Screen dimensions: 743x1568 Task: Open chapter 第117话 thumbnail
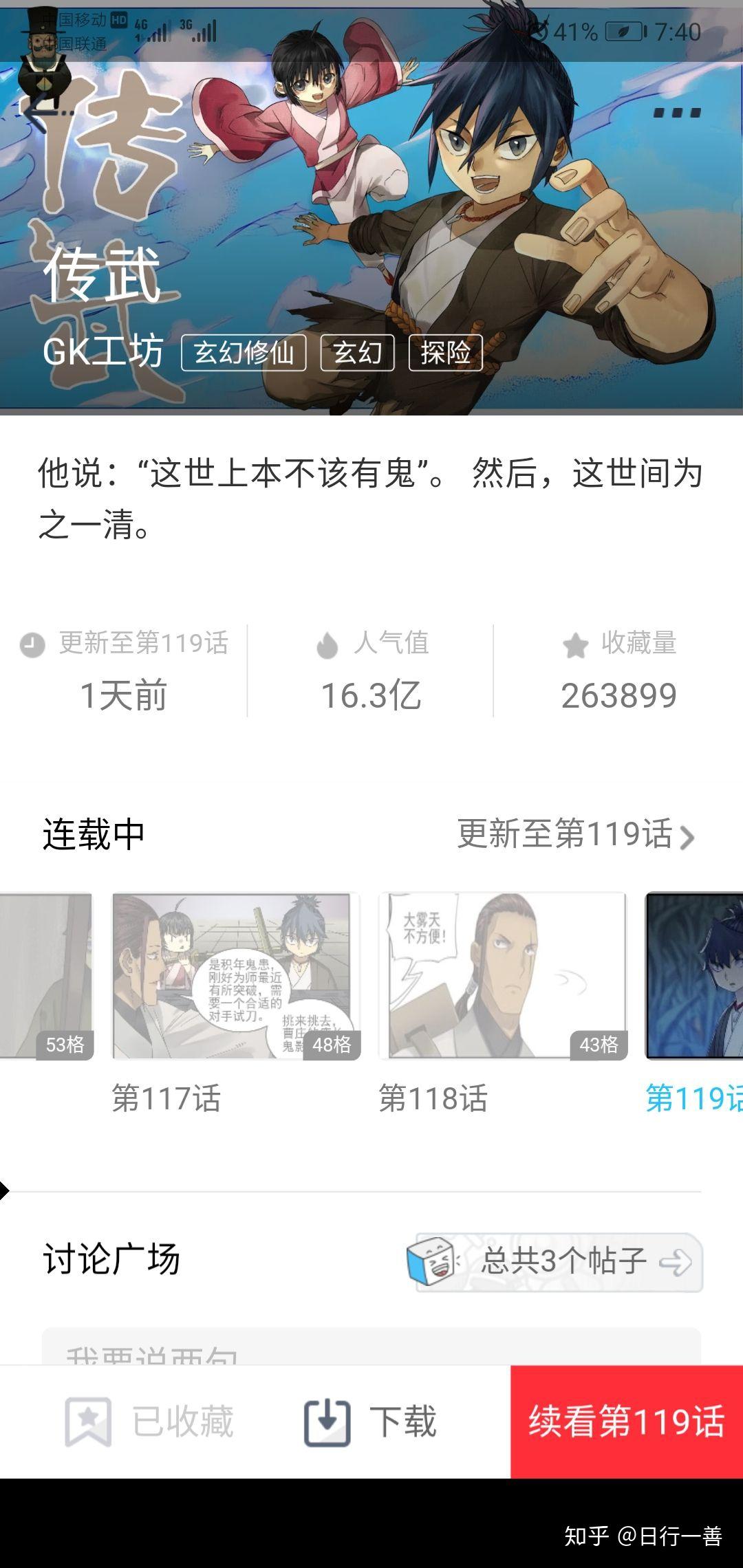[x=236, y=976]
